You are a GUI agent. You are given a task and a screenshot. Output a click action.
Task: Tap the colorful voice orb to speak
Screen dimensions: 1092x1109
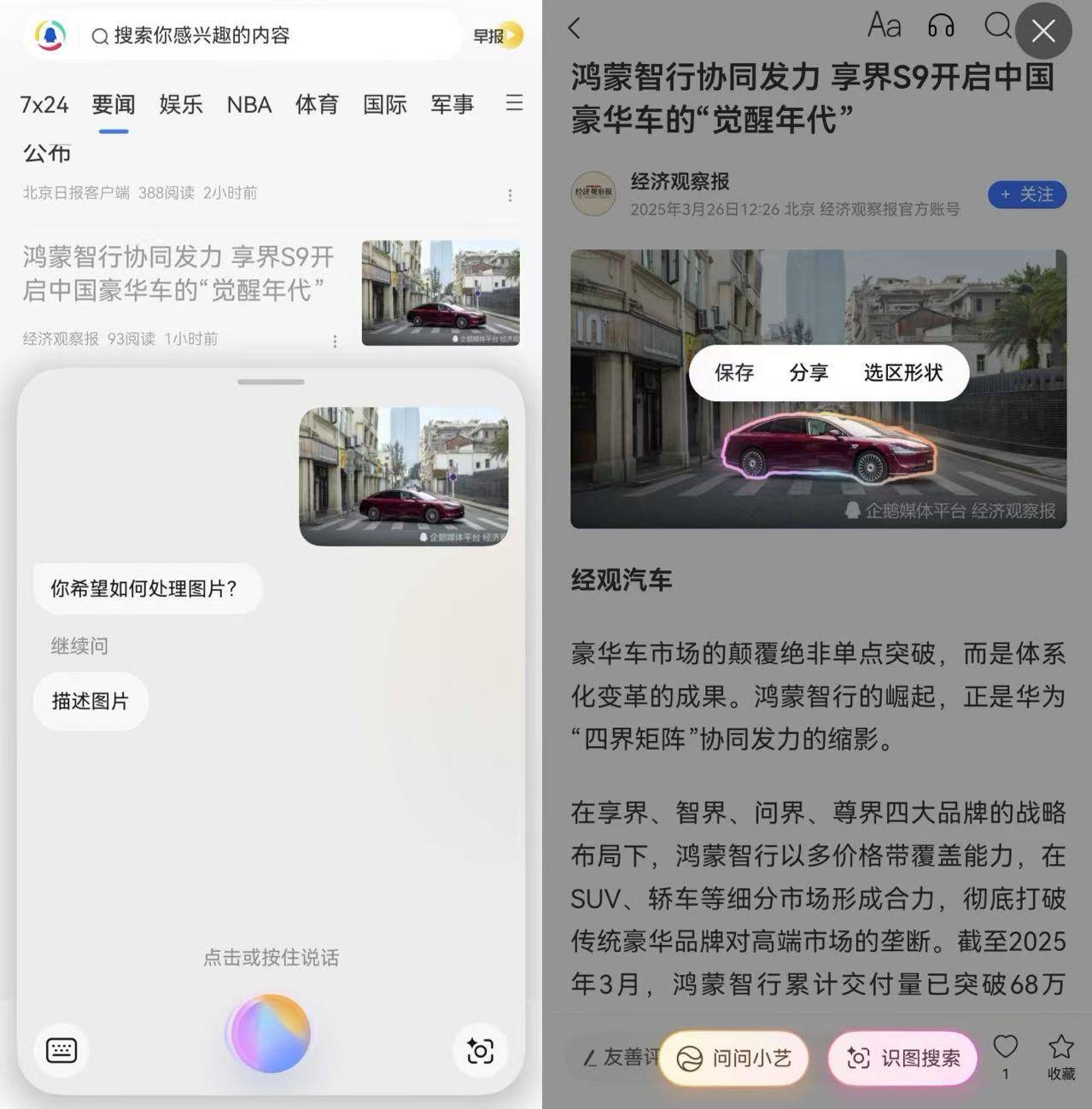(271, 1033)
